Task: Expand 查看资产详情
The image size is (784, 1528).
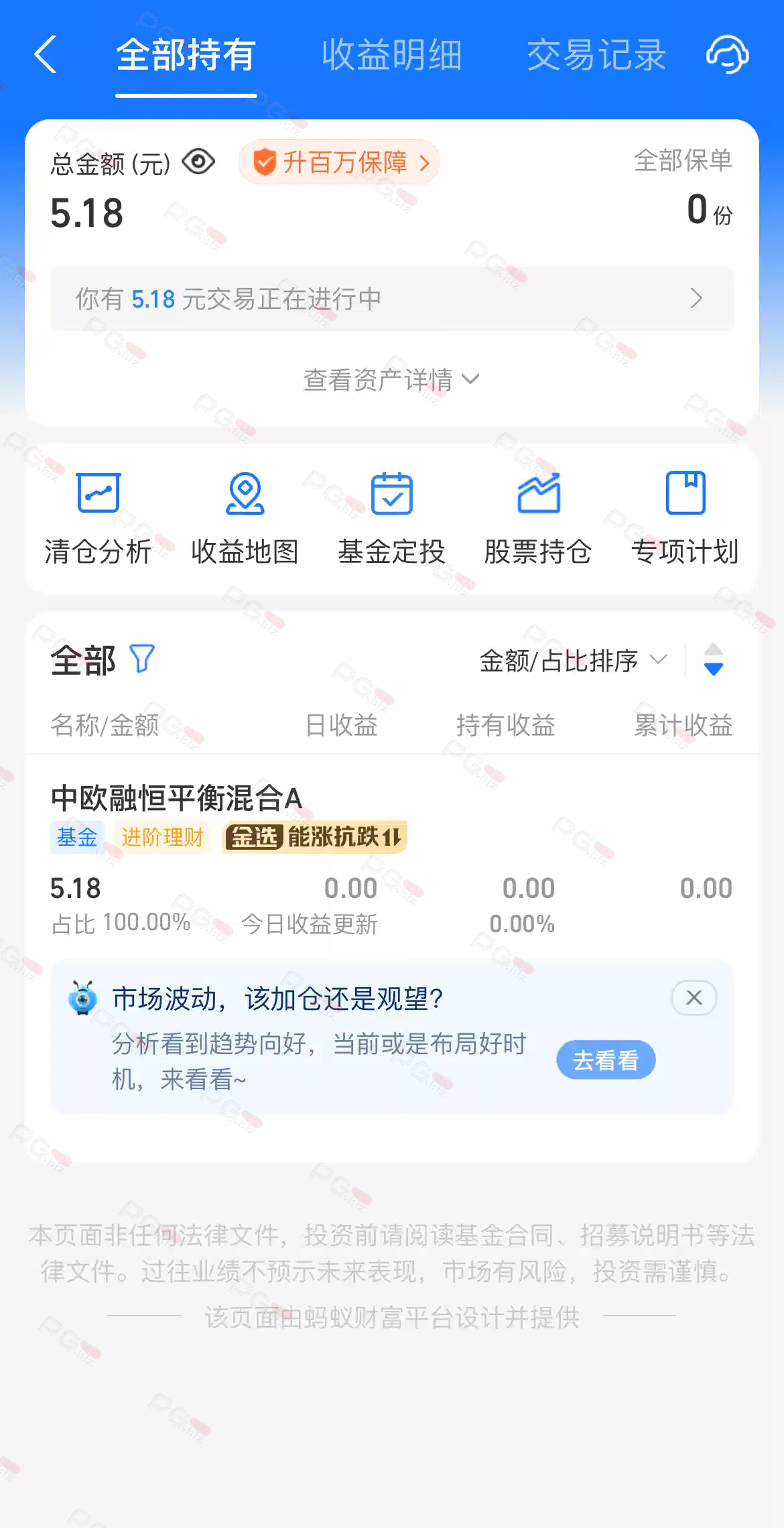Action: pos(391,379)
